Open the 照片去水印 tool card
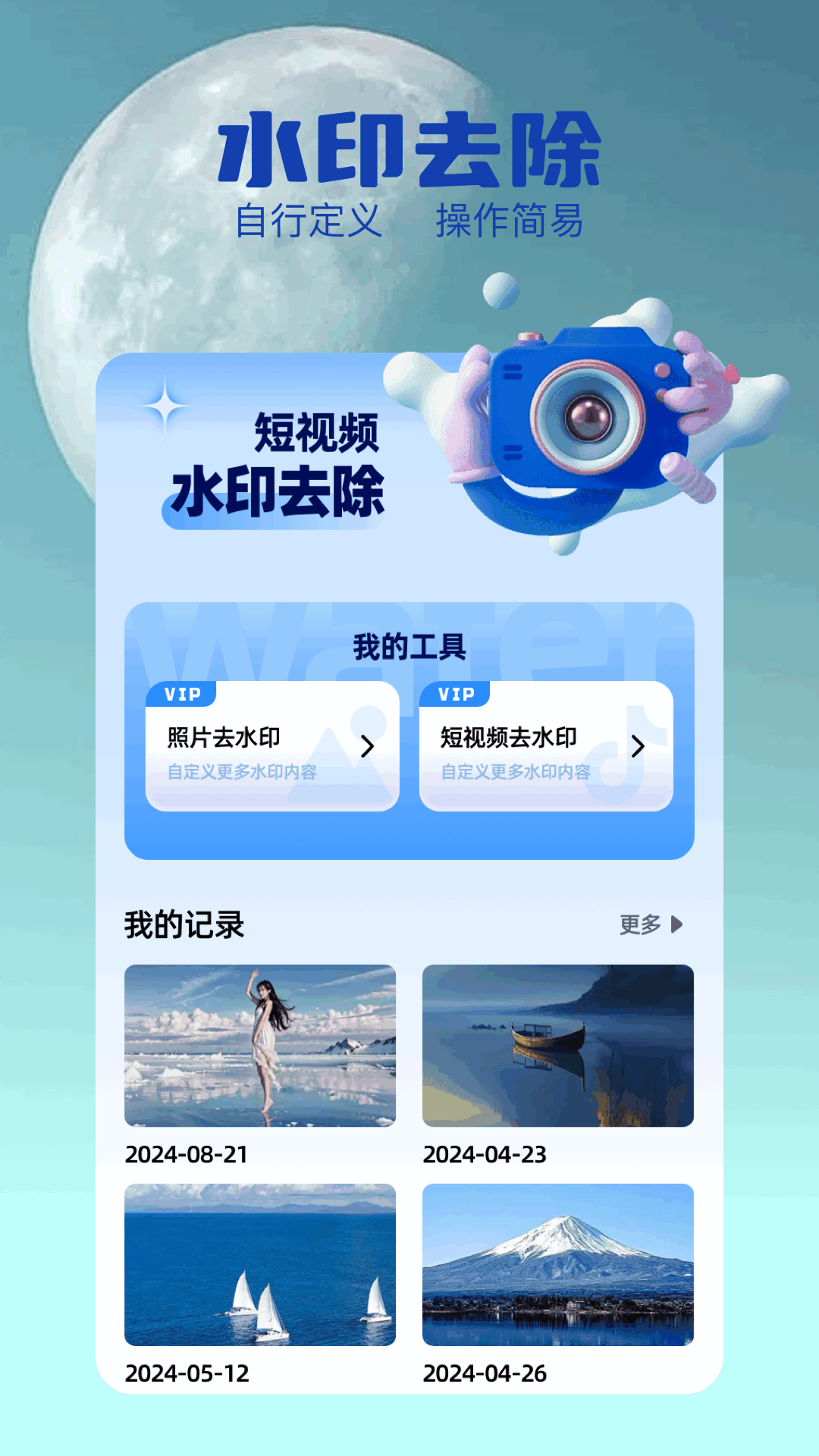 tap(271, 747)
